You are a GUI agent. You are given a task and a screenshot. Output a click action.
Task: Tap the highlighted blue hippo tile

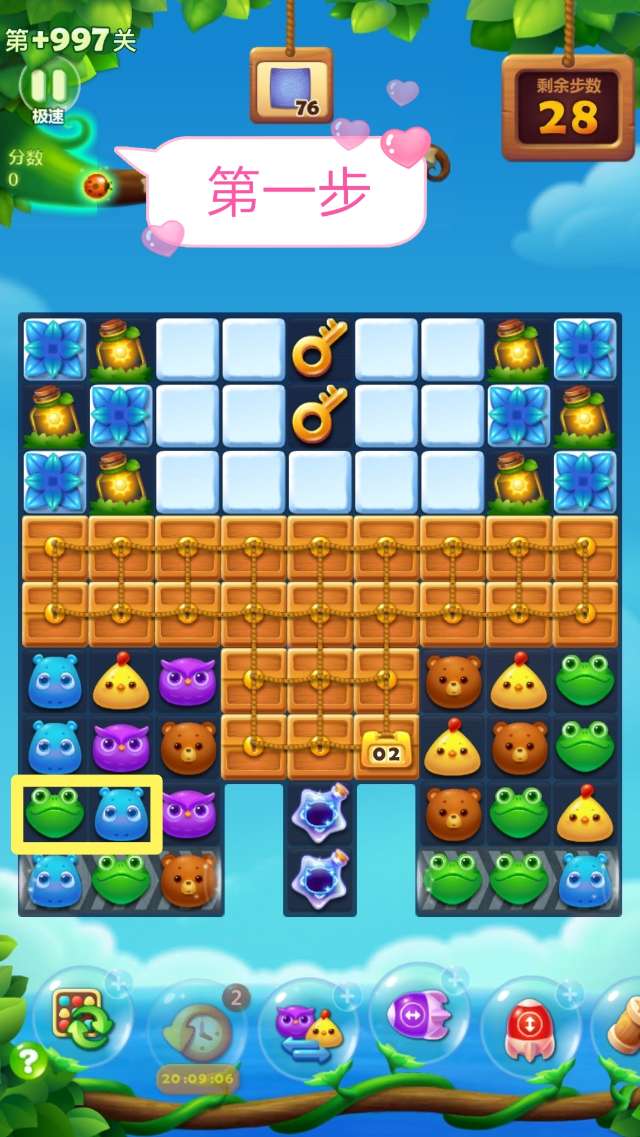[x=121, y=813]
